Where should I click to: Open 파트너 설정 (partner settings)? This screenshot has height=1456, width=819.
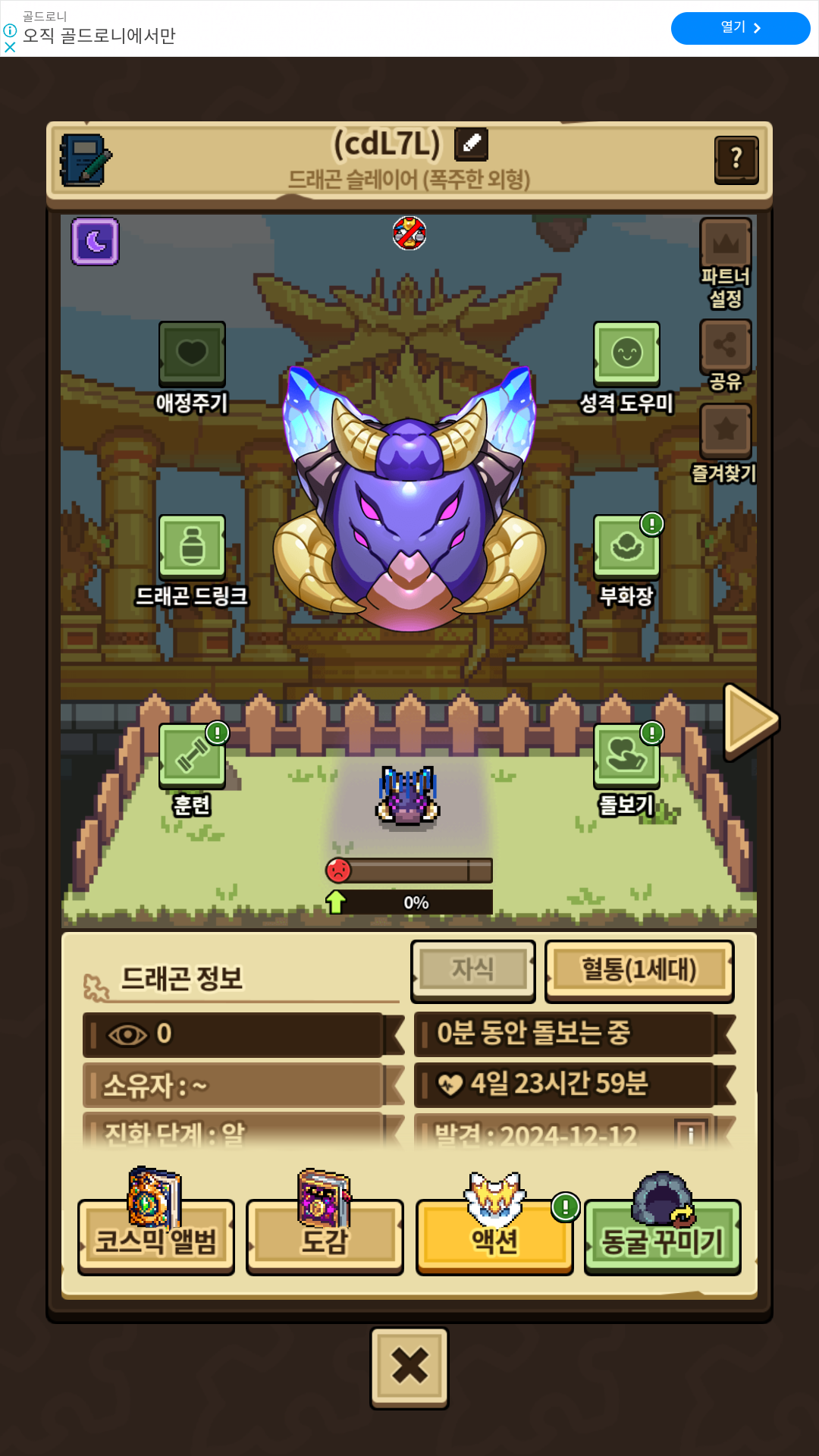tap(726, 262)
